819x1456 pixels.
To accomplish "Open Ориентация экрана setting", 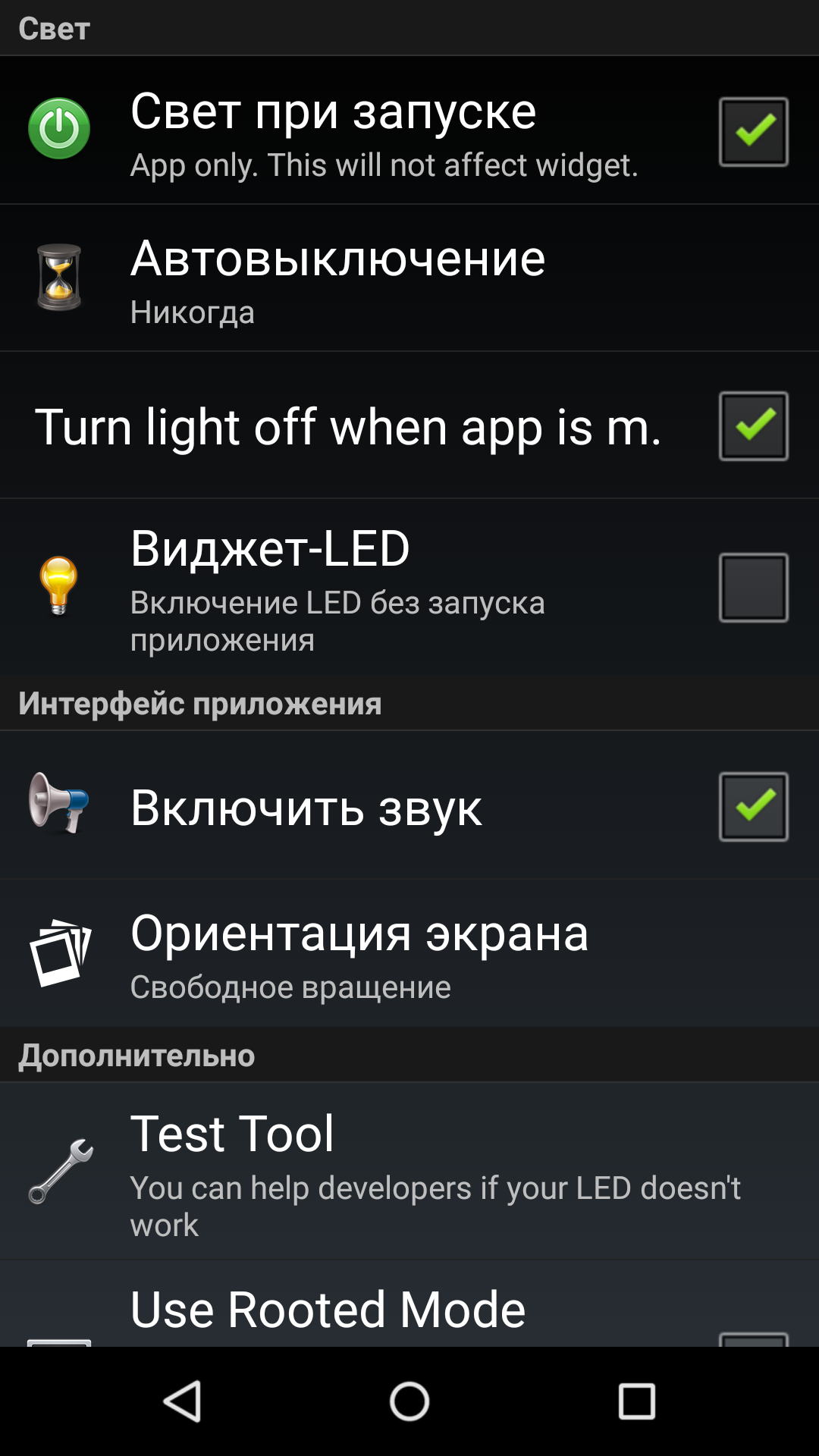I will click(x=409, y=954).
